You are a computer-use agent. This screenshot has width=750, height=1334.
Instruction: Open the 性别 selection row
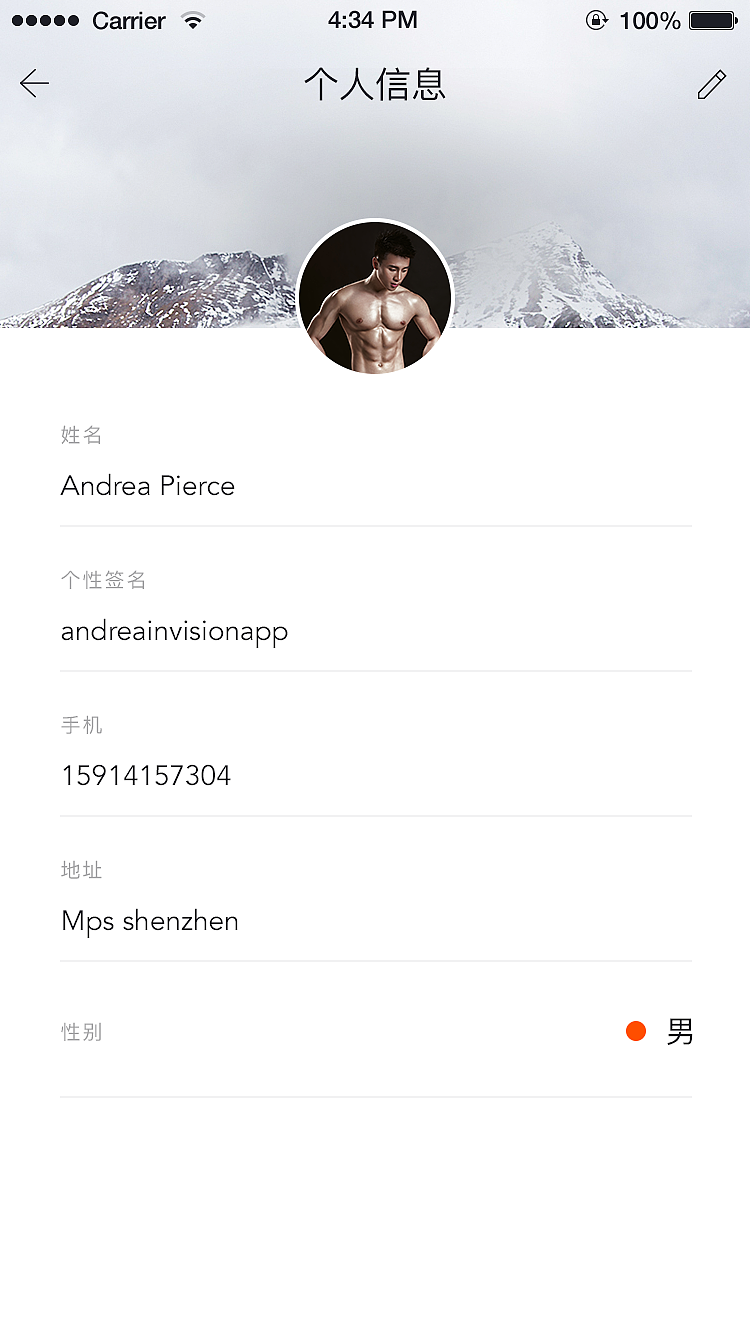[x=375, y=1031]
